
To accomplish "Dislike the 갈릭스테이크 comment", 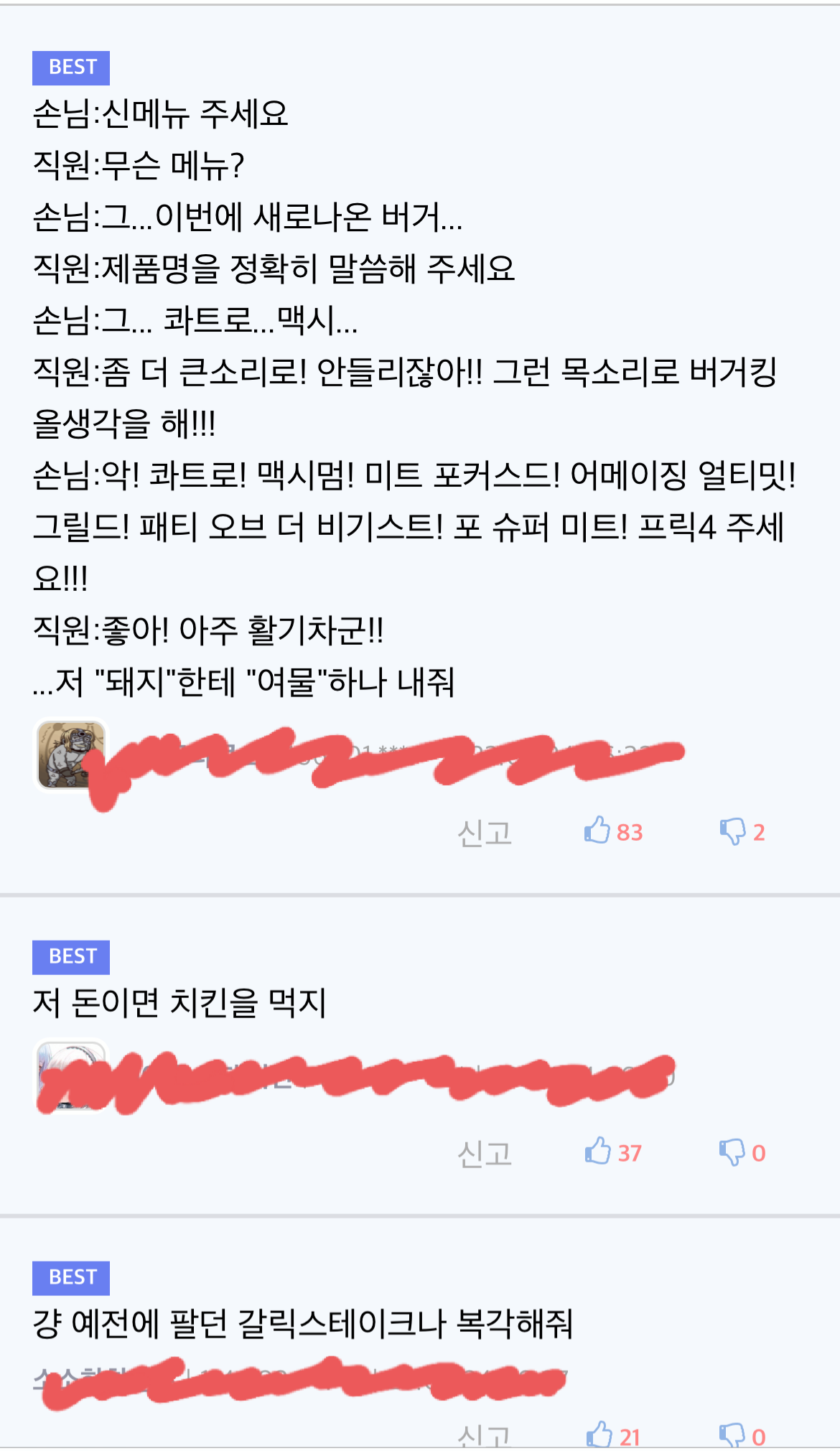I will point(733,1435).
